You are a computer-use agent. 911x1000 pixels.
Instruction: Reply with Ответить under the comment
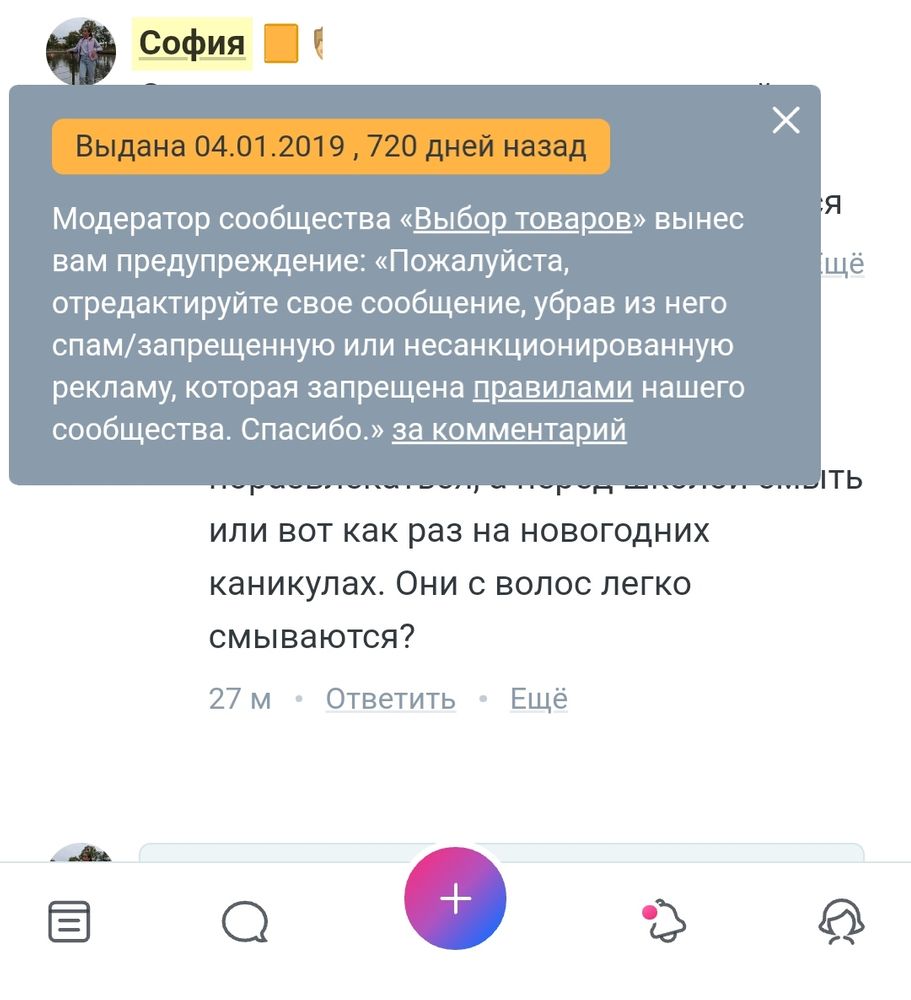[390, 698]
